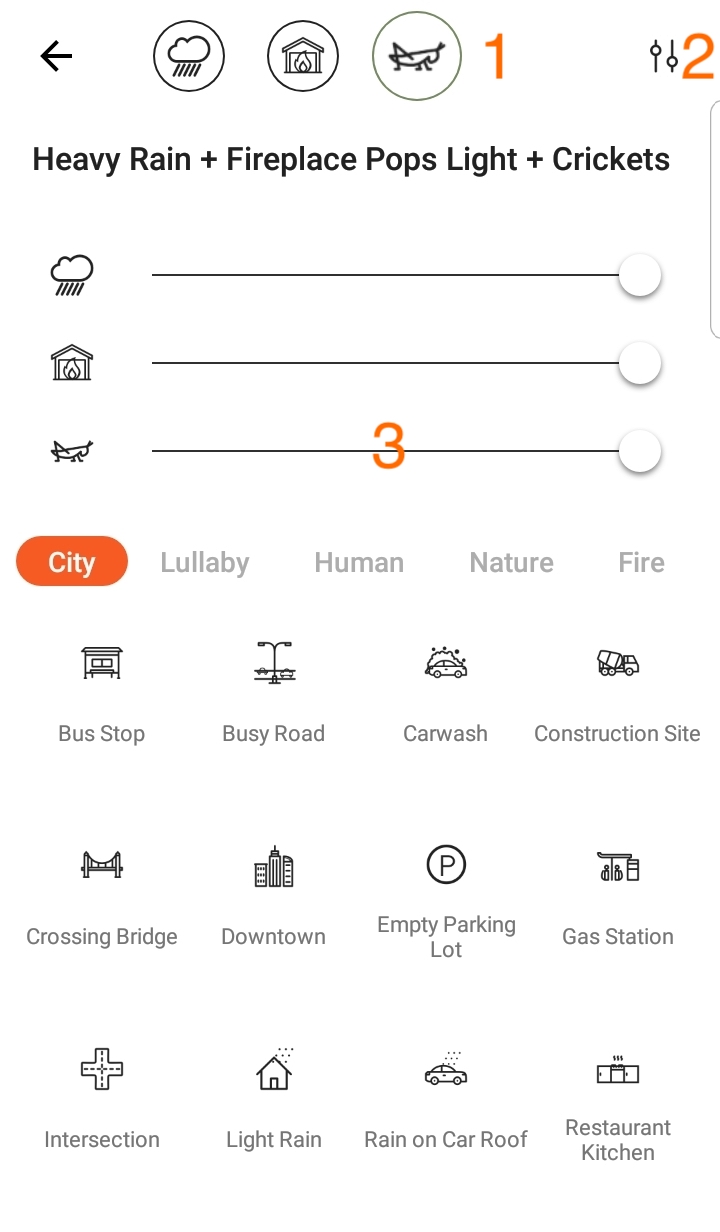Select the Construction Site sound
Image resolution: width=720 pixels, height=1232 pixels.
(617, 690)
